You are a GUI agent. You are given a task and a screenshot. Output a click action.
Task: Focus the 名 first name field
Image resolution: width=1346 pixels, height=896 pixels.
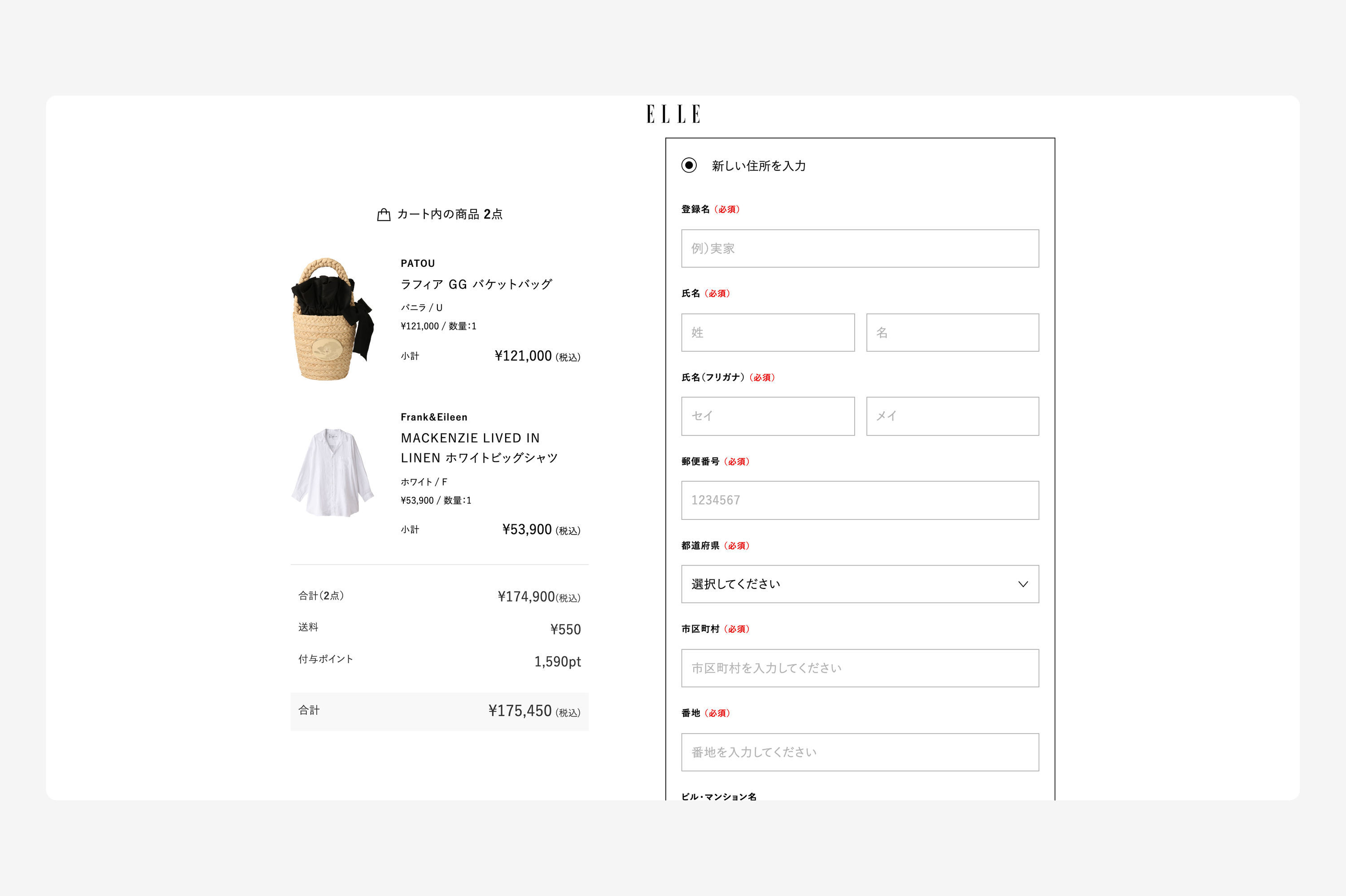point(952,333)
